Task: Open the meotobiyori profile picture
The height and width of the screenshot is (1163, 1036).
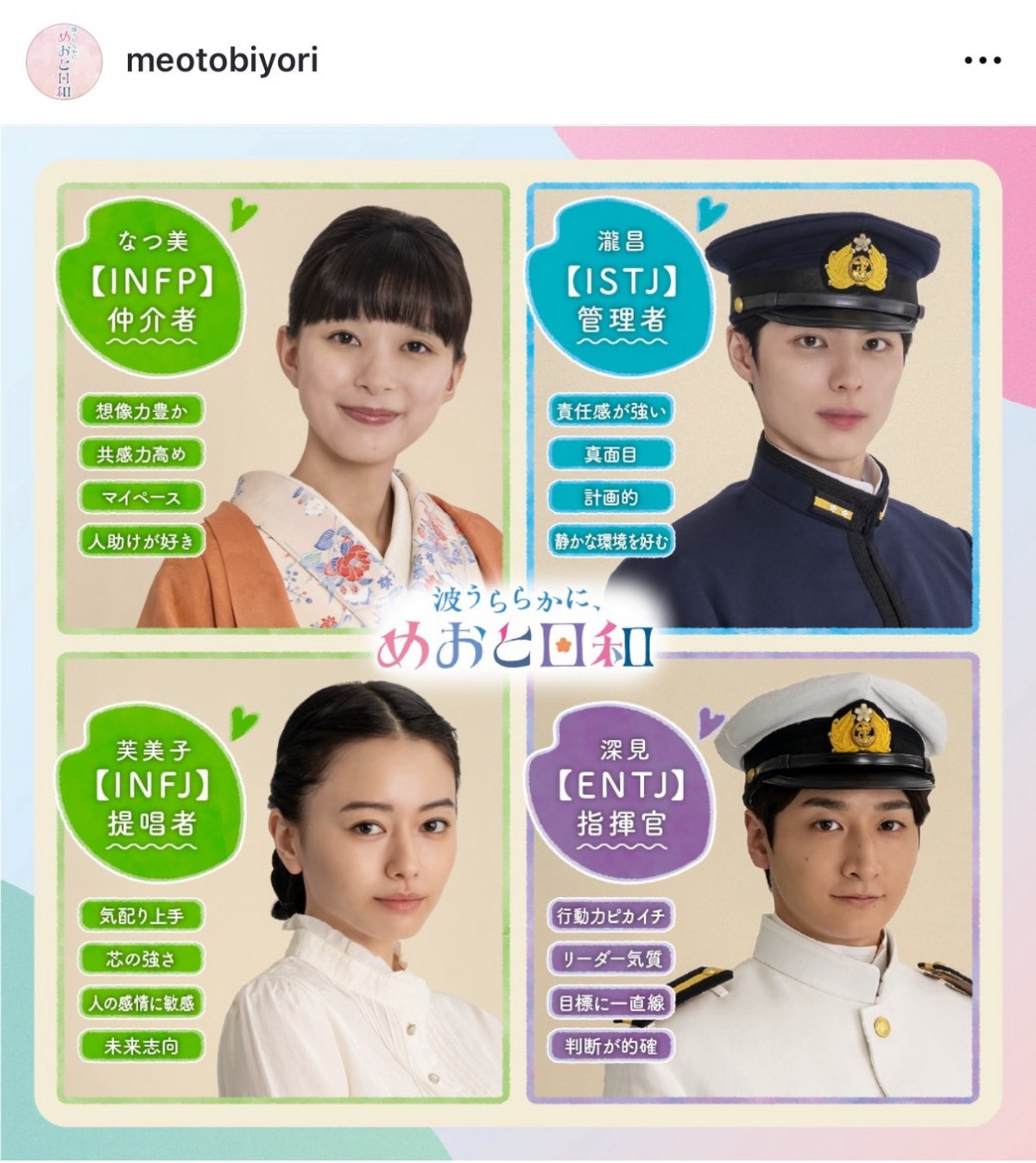Action: tap(64, 61)
